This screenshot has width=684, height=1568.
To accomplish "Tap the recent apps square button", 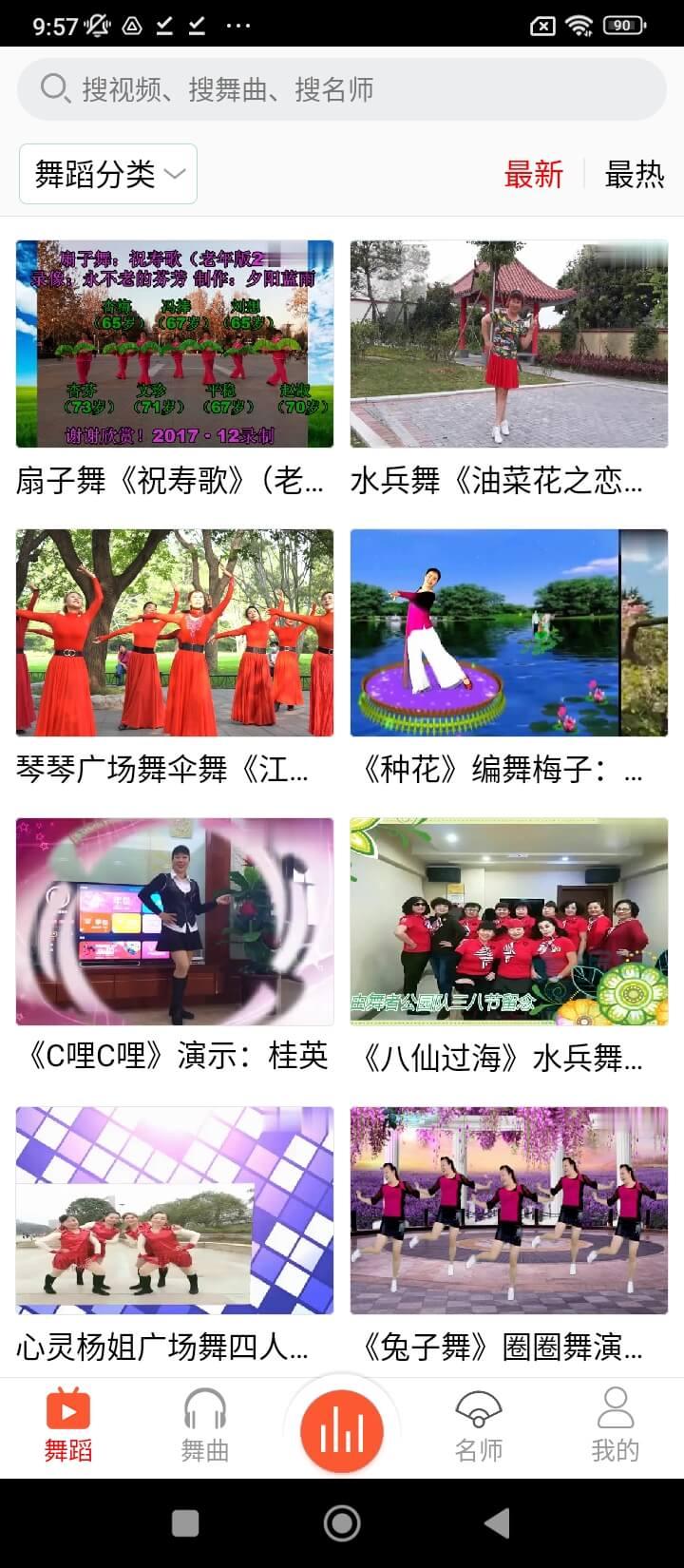I will [x=186, y=1521].
